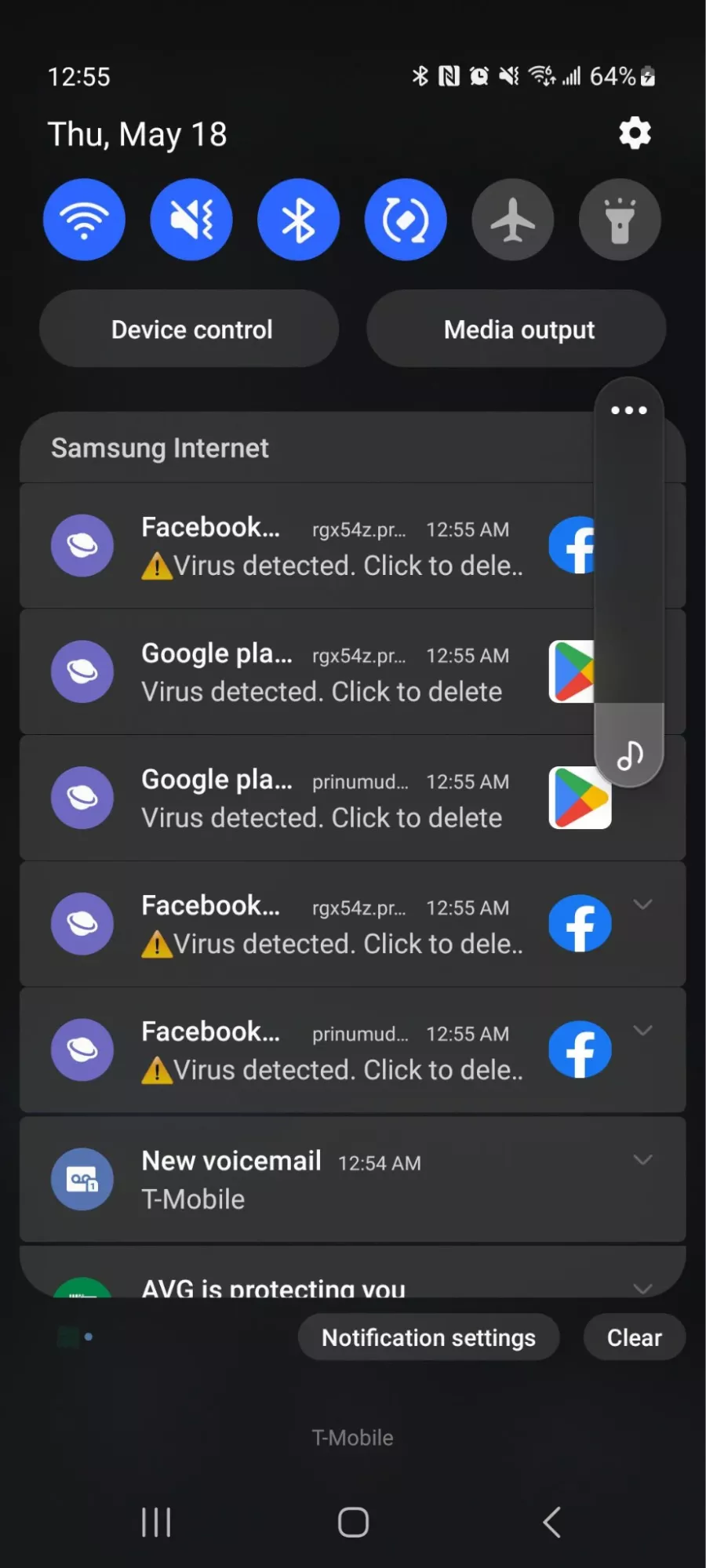
Task: Clear all notifications
Action: 634,1337
